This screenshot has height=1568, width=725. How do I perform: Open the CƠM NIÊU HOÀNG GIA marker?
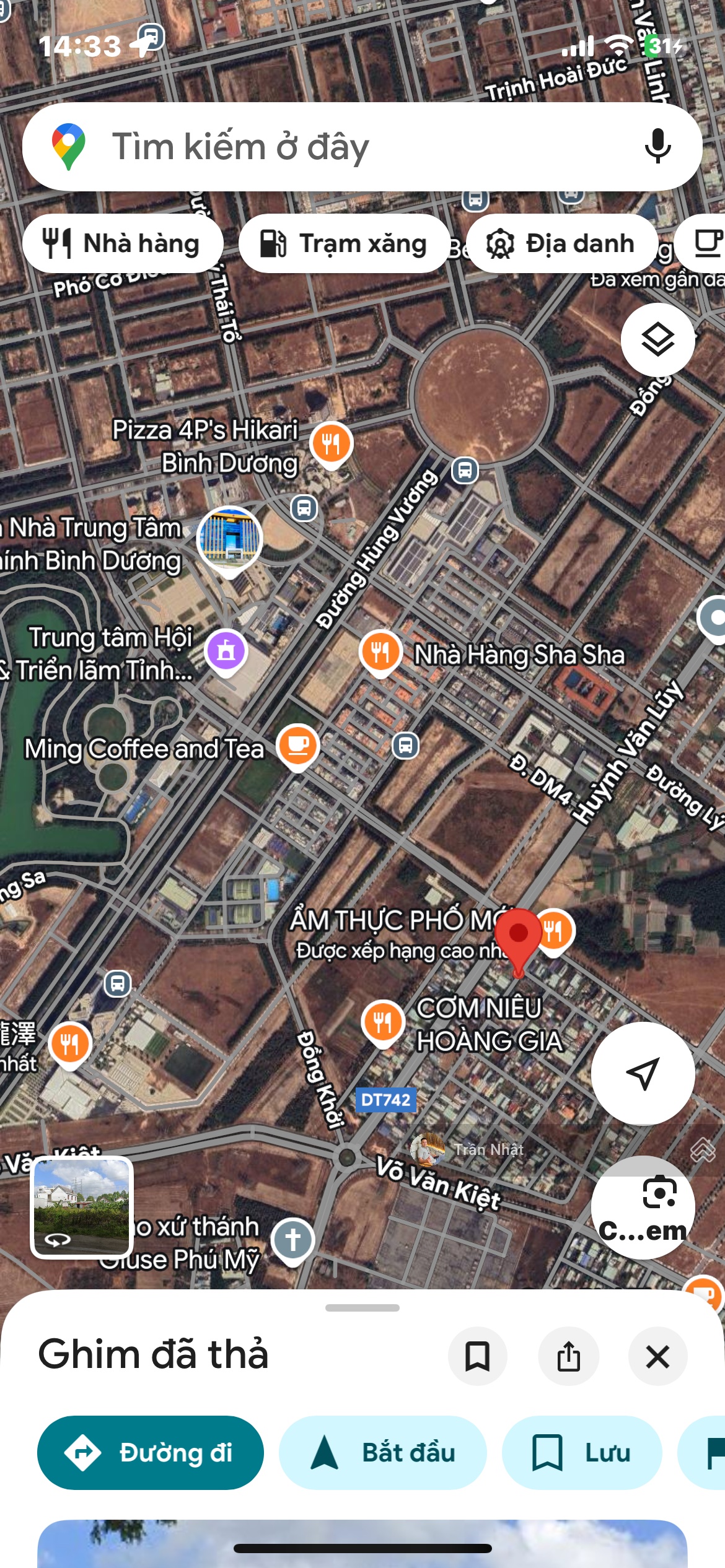(x=382, y=1021)
